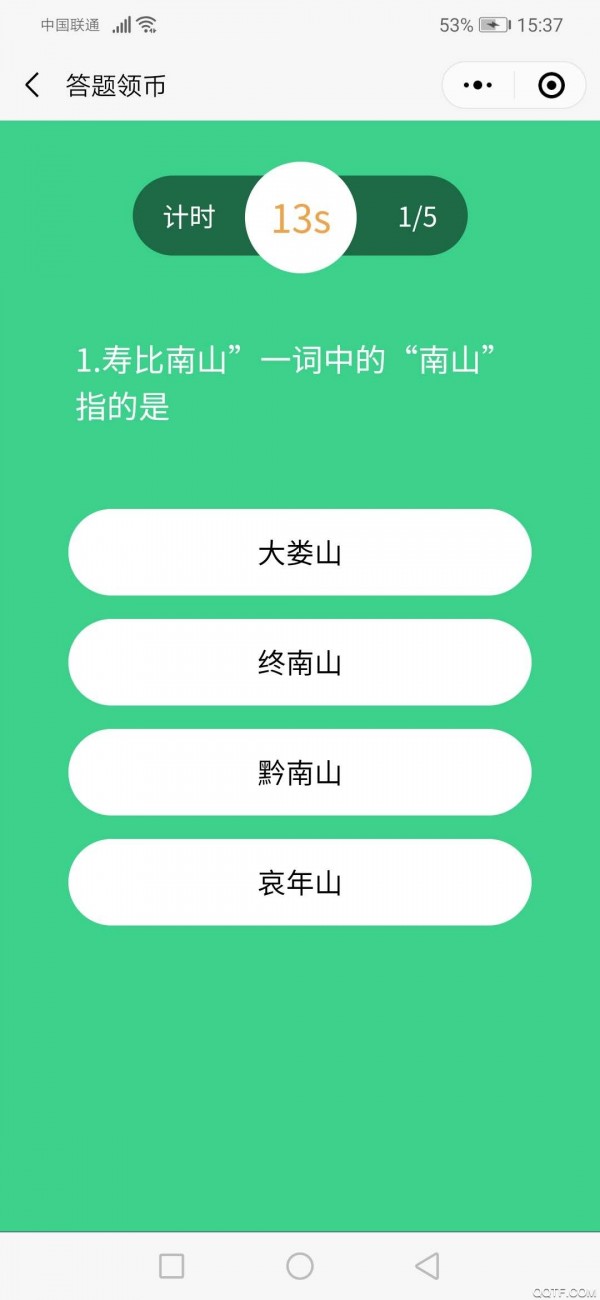Go back from 答题领币 page
The height and width of the screenshot is (1300, 600).
[33, 86]
